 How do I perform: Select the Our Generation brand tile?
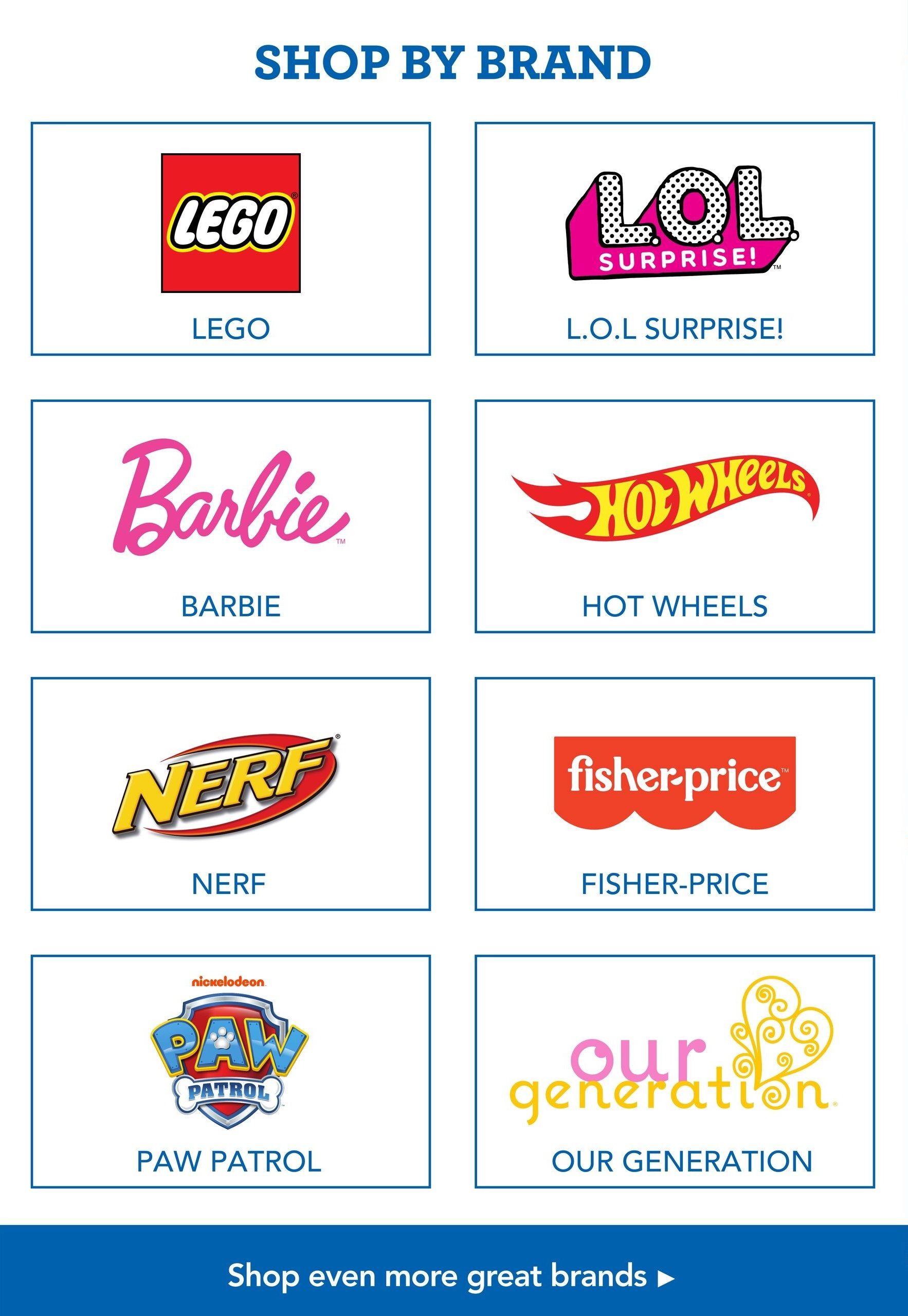(x=675, y=1071)
